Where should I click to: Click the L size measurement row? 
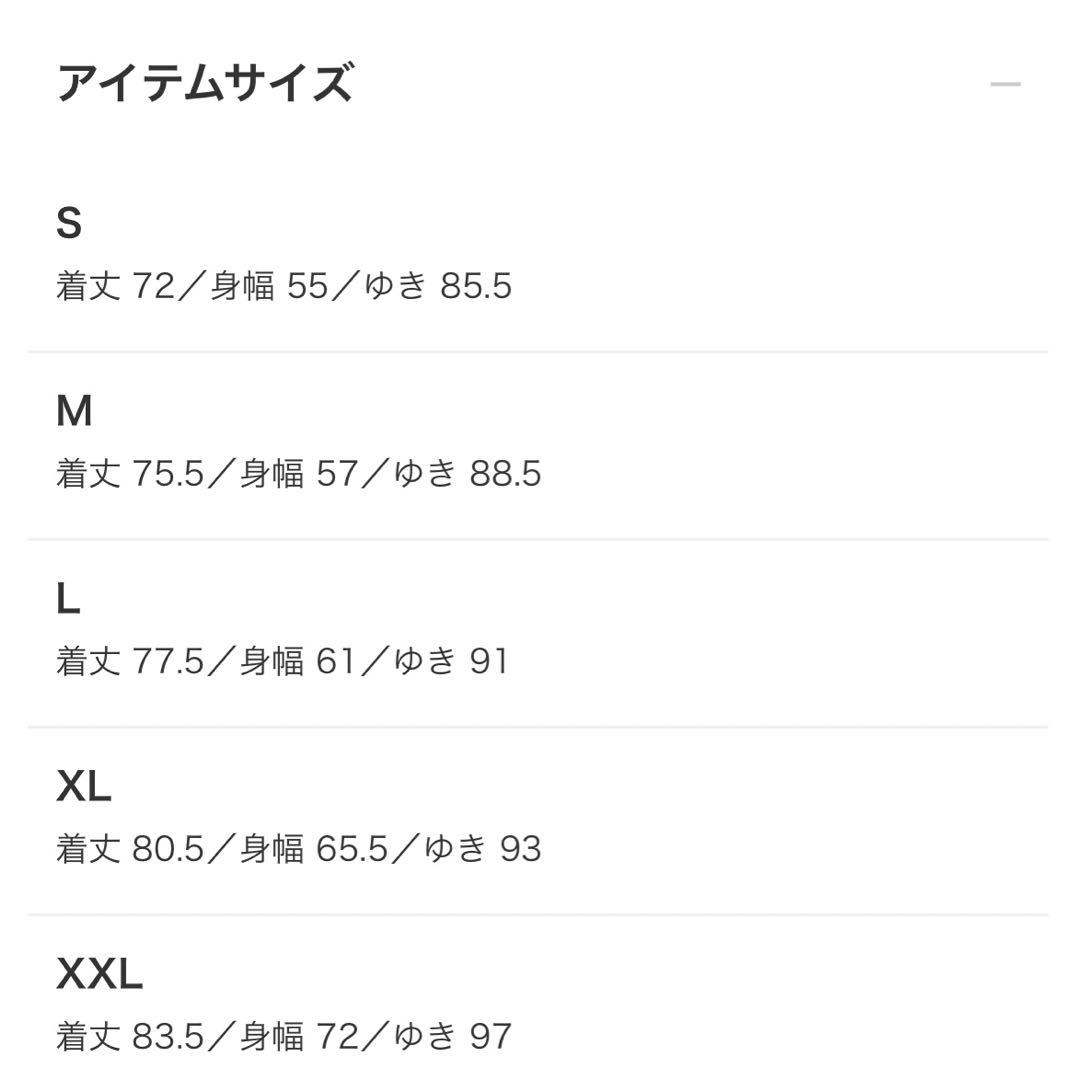point(285,660)
